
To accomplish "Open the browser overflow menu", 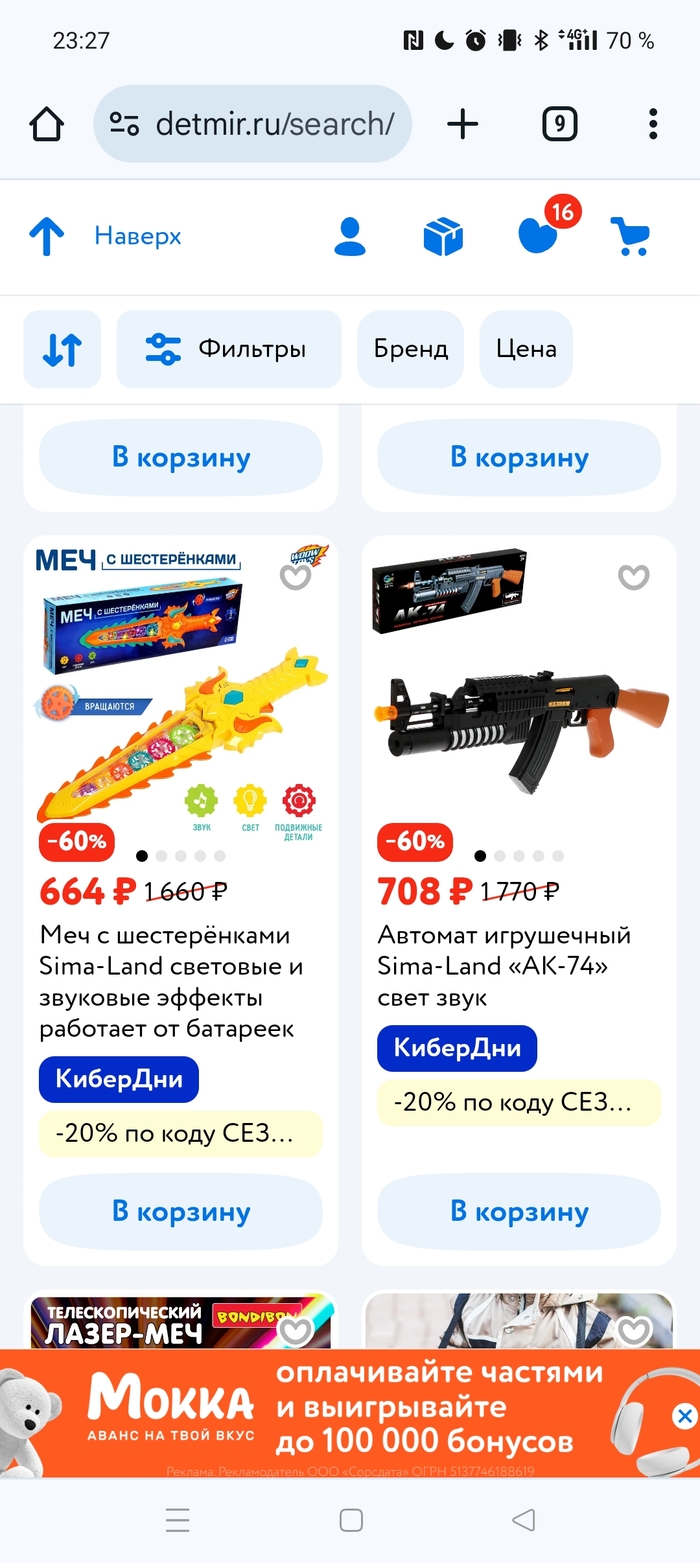I will (652, 125).
